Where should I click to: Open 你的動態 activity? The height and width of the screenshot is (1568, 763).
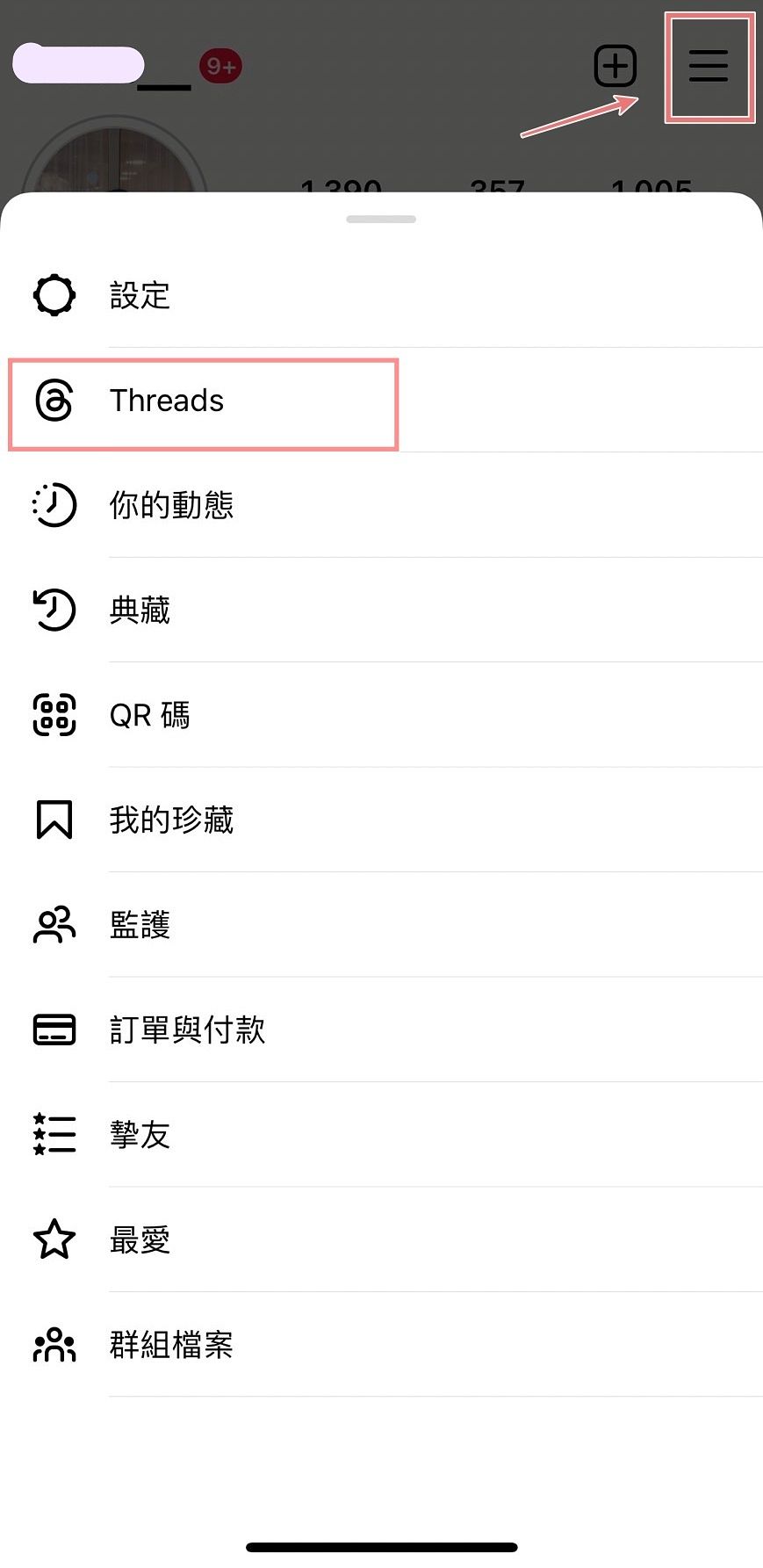point(171,505)
